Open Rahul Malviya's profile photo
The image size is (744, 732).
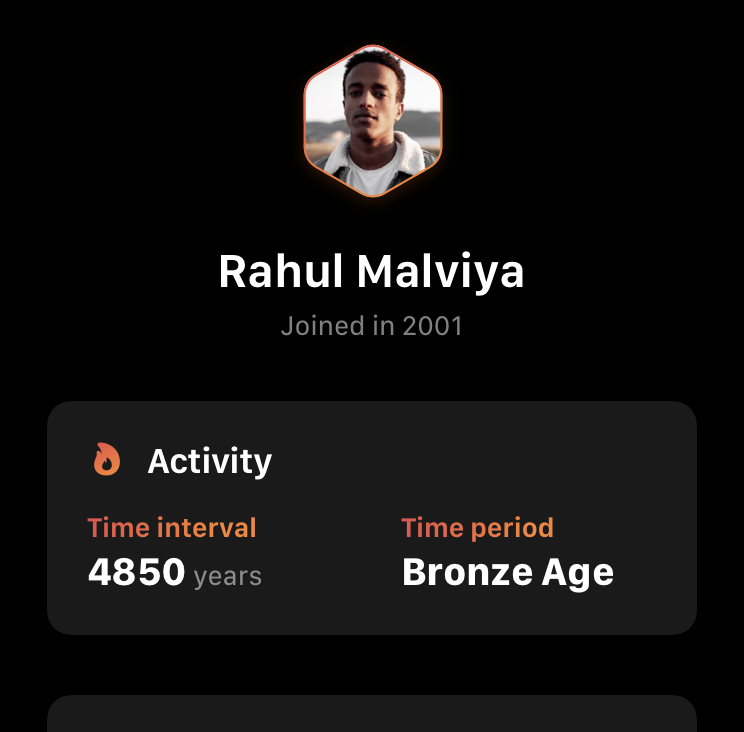pos(372,121)
